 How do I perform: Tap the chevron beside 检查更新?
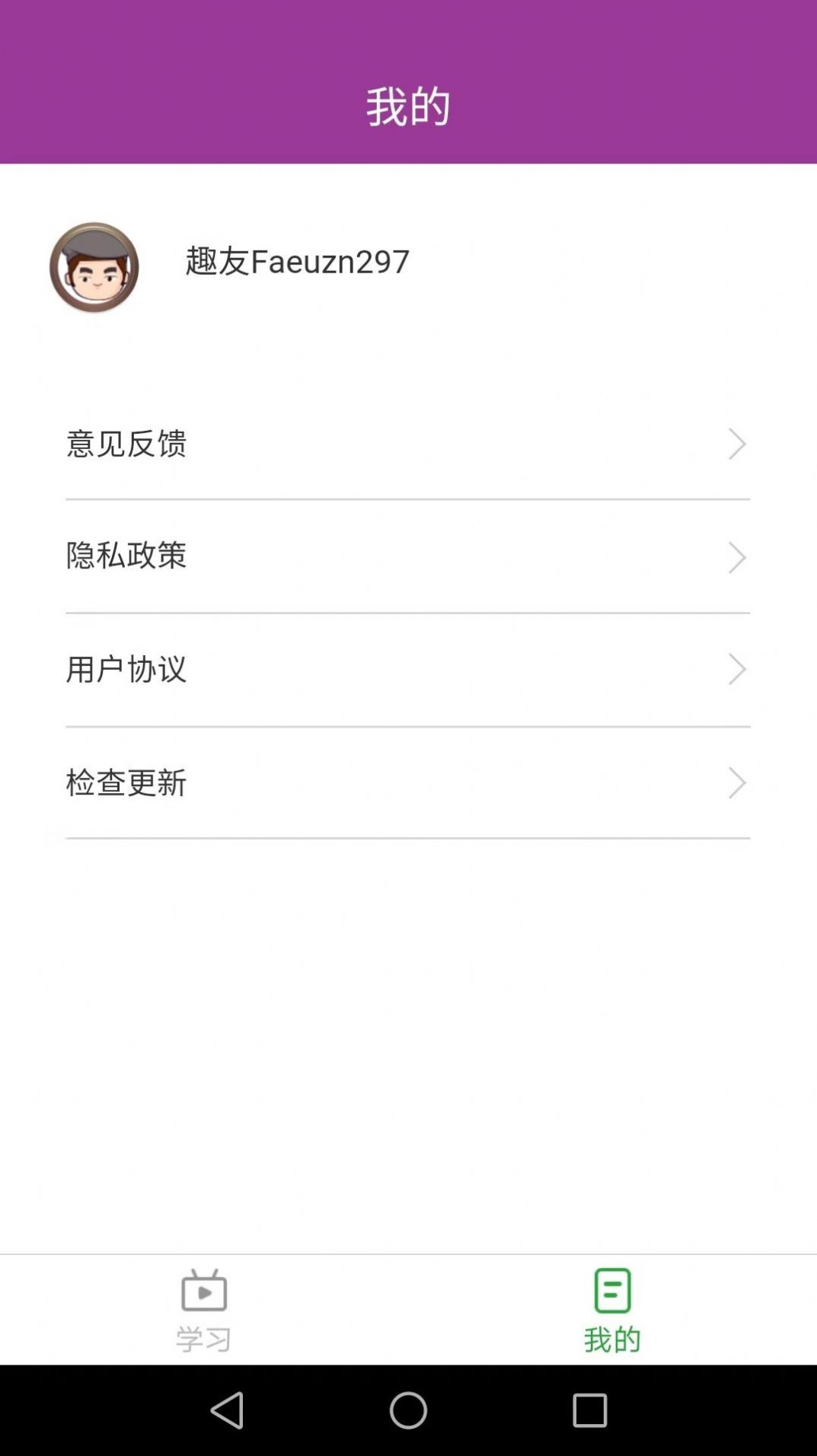click(x=736, y=782)
